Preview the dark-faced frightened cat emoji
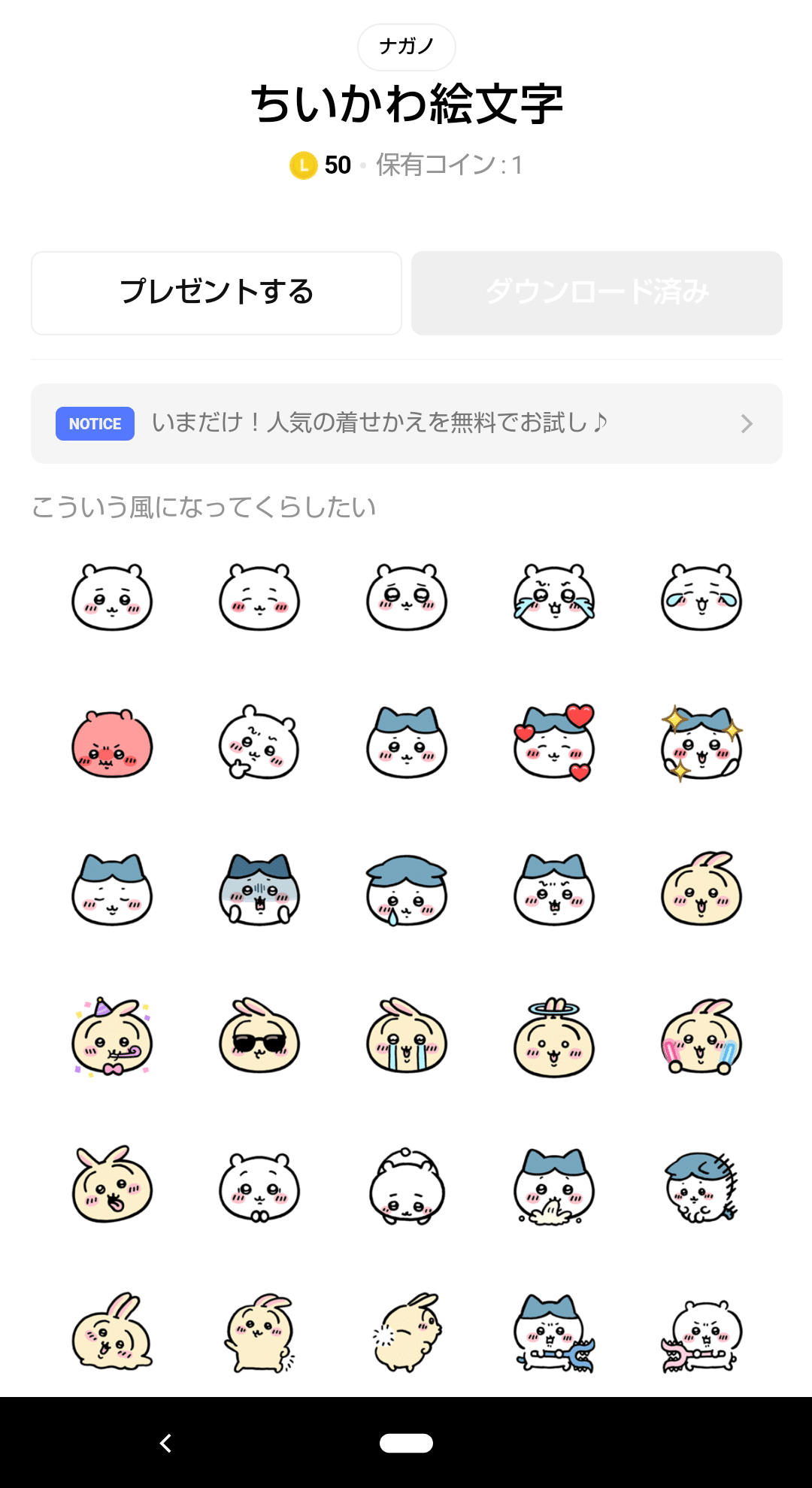This screenshot has width=812, height=1488. click(x=259, y=891)
